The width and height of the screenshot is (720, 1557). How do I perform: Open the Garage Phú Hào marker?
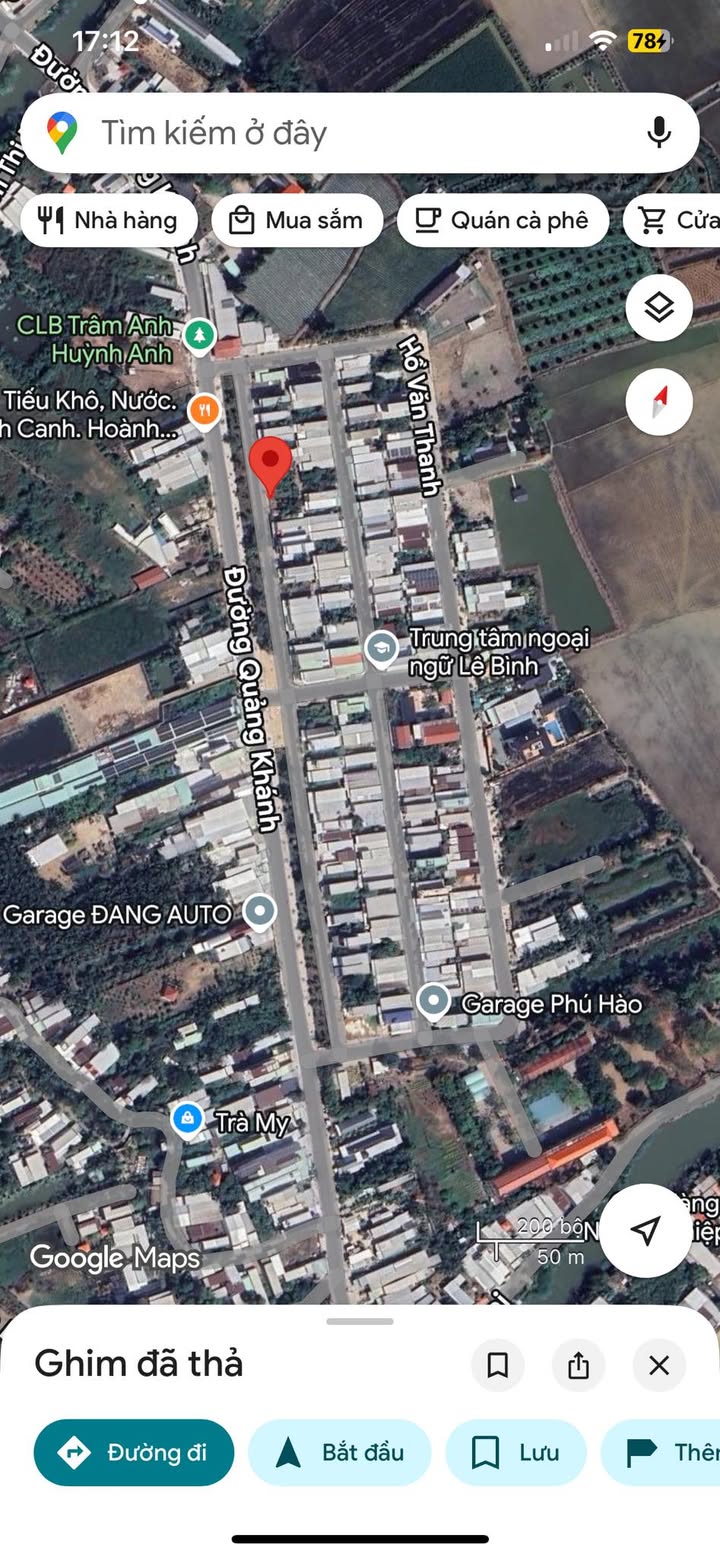[x=433, y=1001]
